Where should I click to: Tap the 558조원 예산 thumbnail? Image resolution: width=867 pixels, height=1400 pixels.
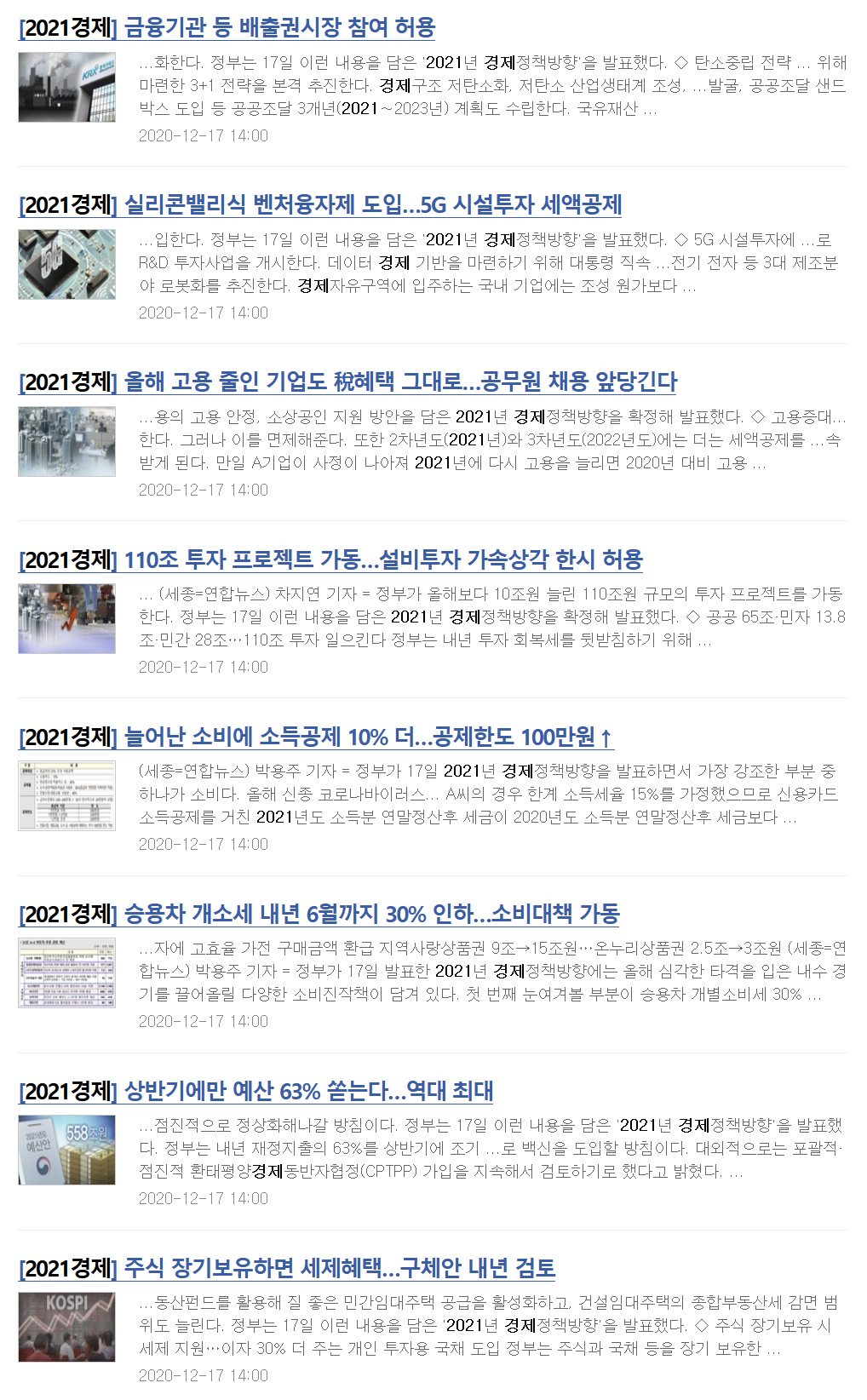(66, 1150)
